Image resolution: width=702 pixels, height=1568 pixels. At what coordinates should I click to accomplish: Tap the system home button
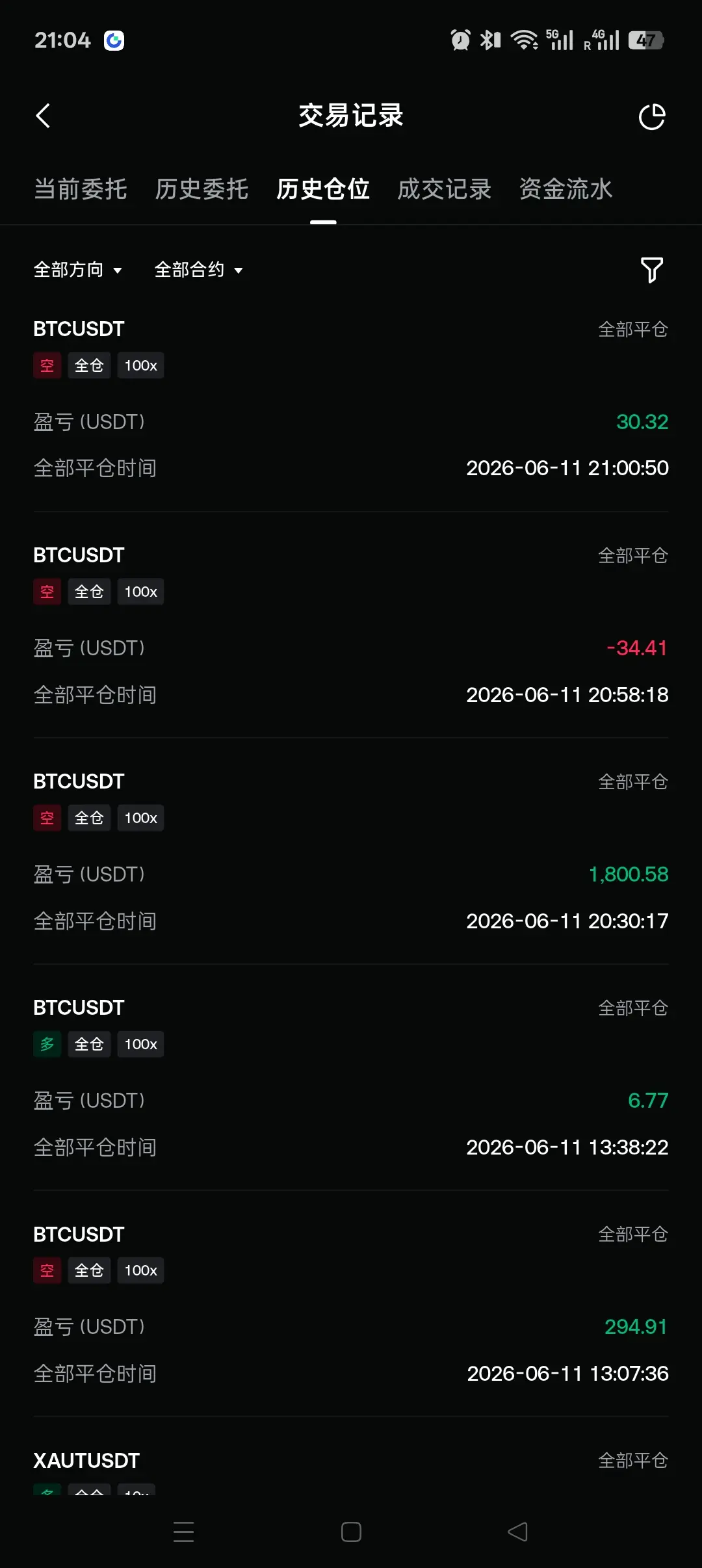351,1532
